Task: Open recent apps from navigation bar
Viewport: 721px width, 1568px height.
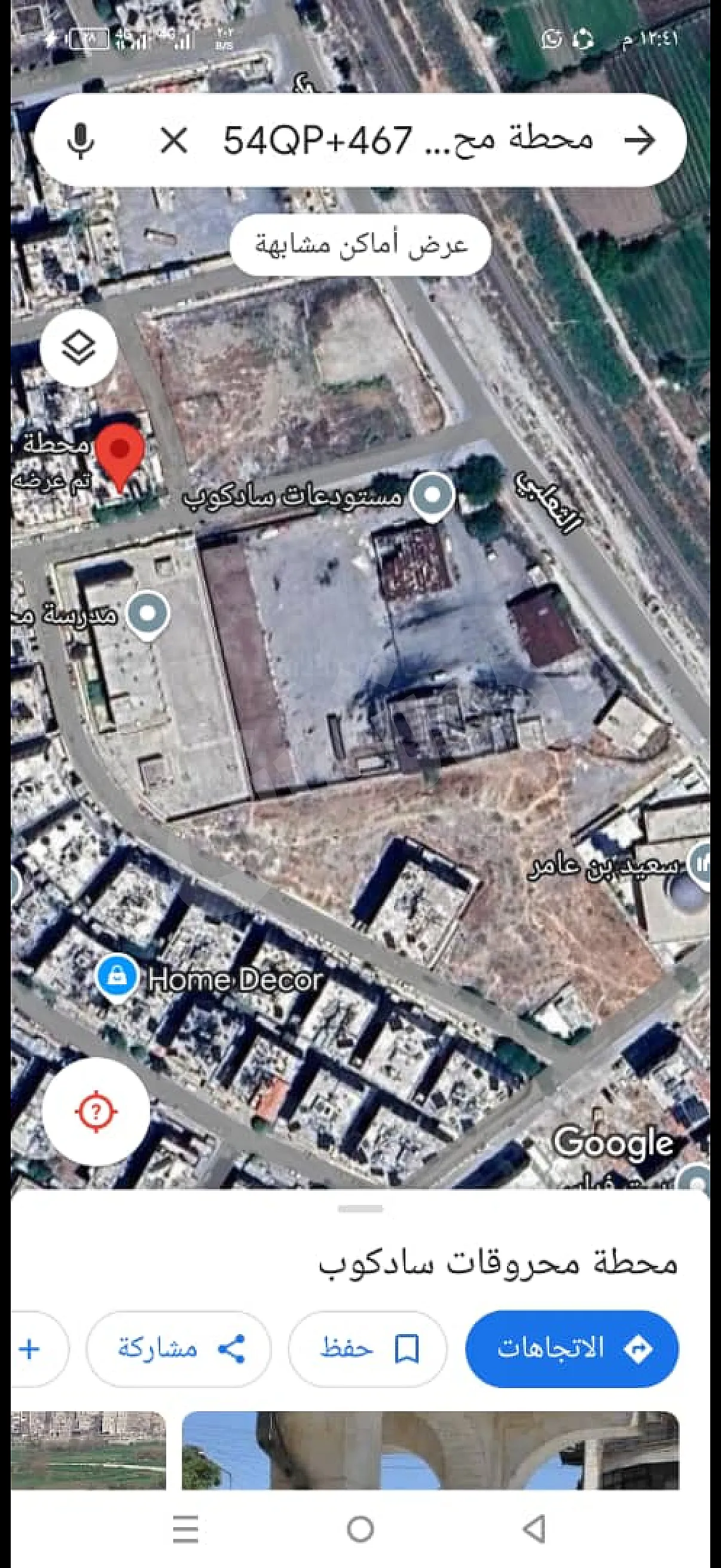Action: pos(185,1529)
